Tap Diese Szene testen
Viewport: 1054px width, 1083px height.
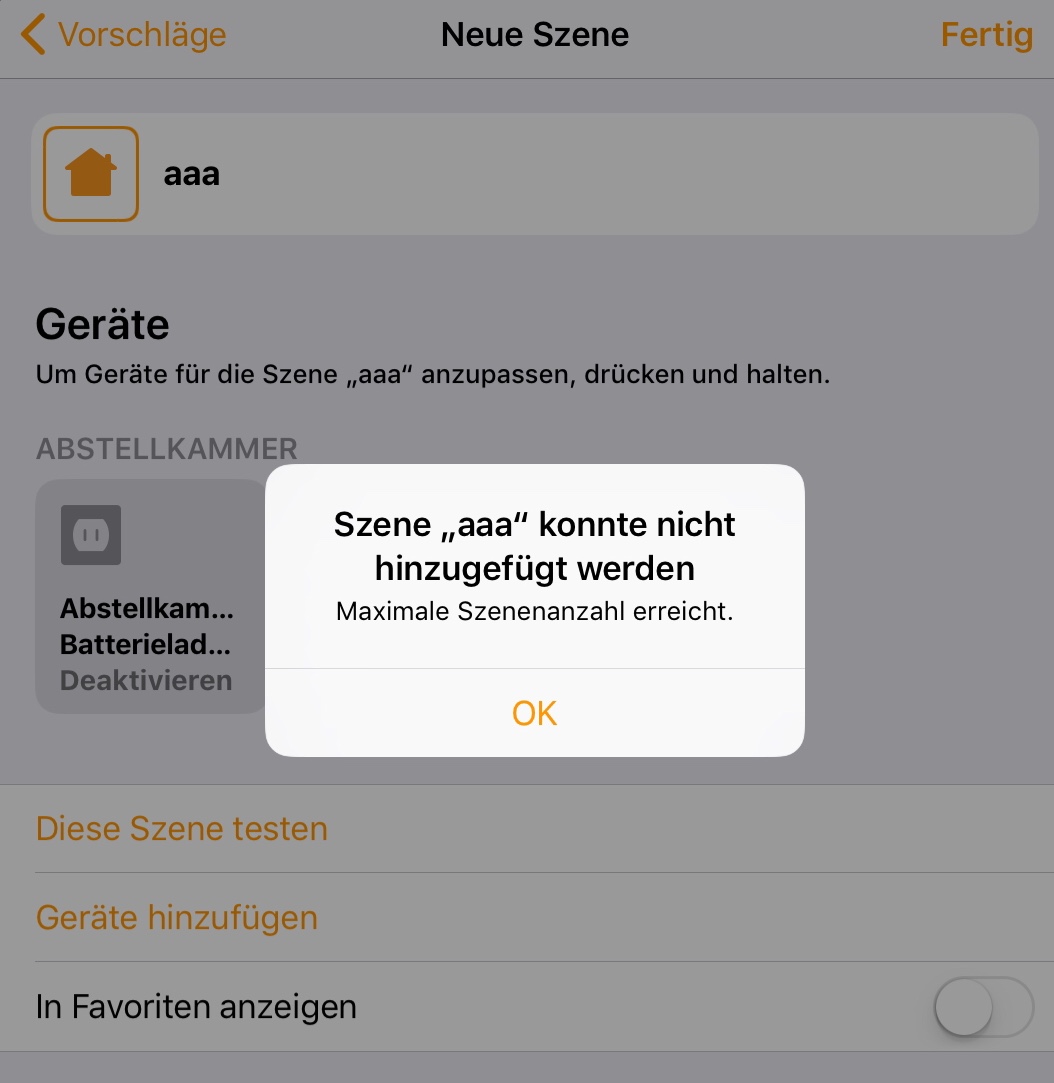tap(182, 829)
